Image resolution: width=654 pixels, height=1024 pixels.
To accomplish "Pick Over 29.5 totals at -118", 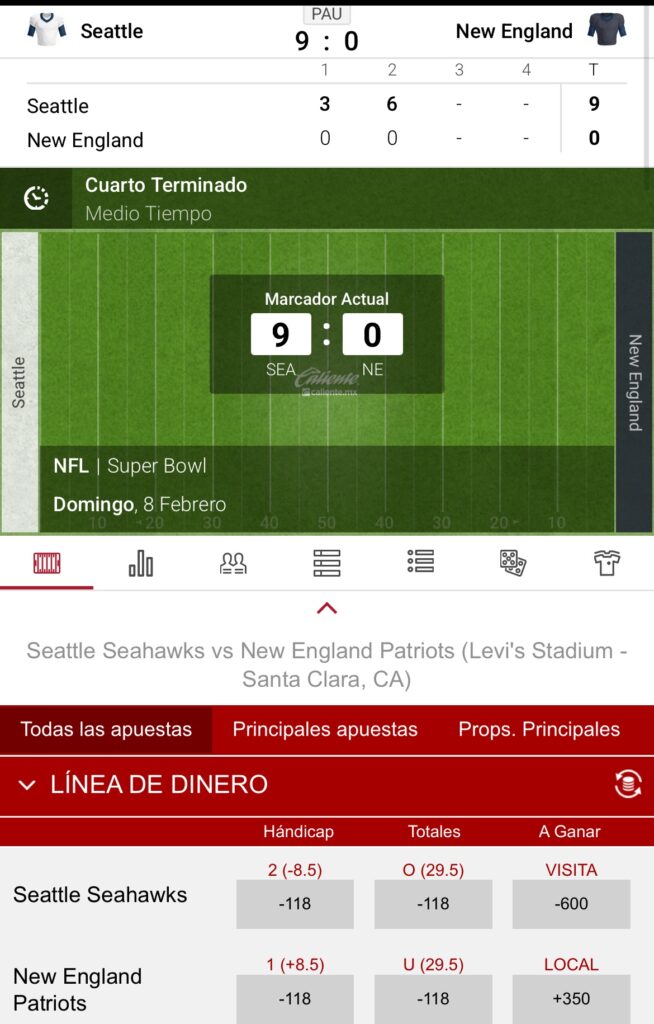I will pos(433,904).
